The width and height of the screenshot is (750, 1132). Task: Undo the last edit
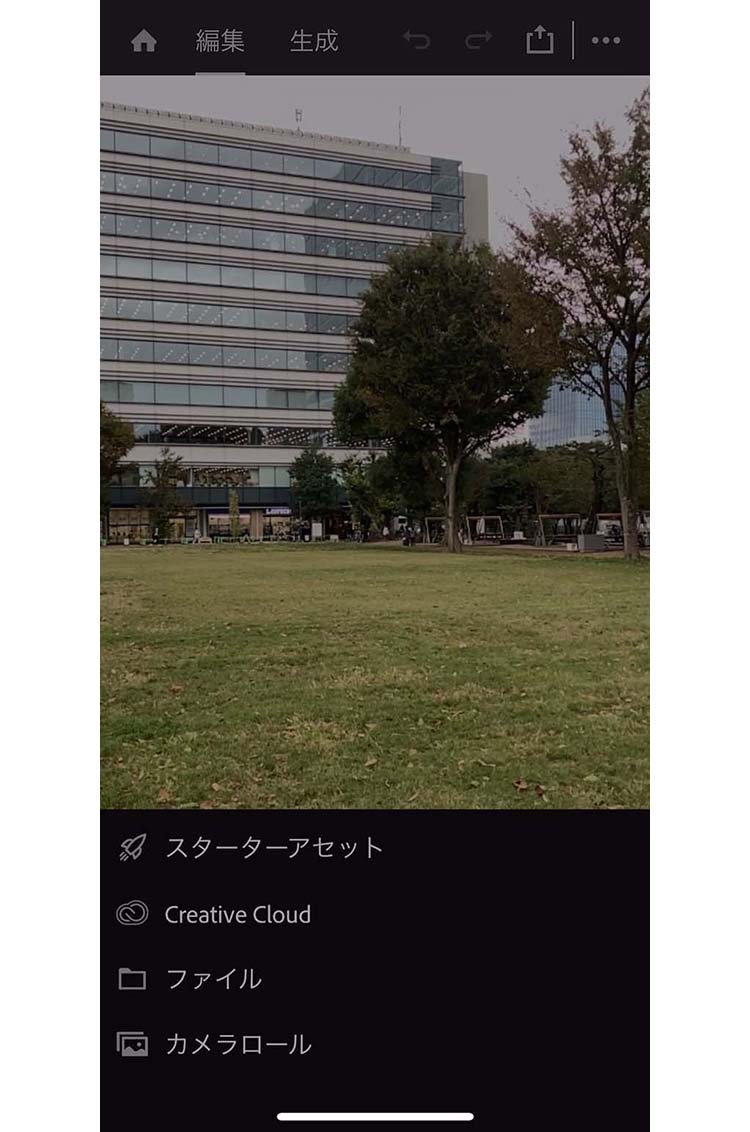pos(416,40)
